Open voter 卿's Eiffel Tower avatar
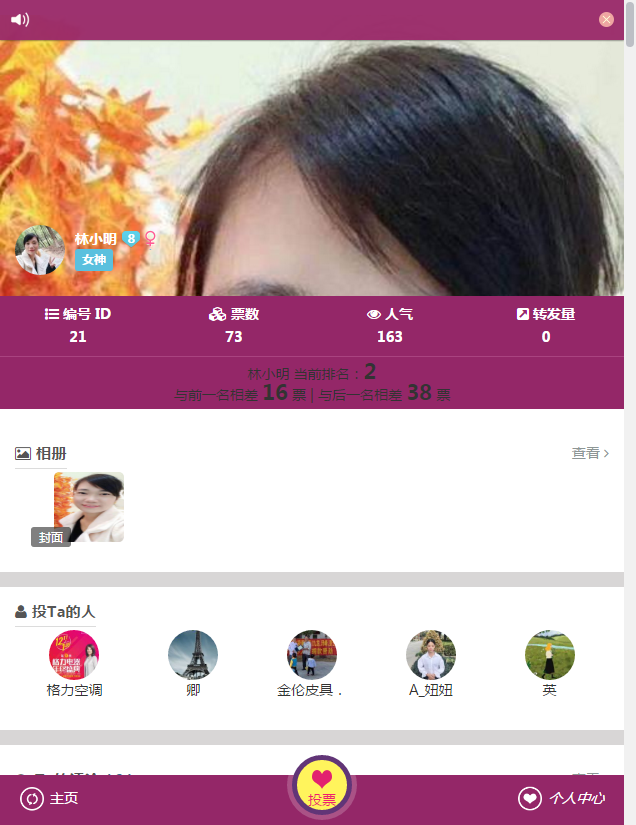 pyautogui.click(x=193, y=655)
